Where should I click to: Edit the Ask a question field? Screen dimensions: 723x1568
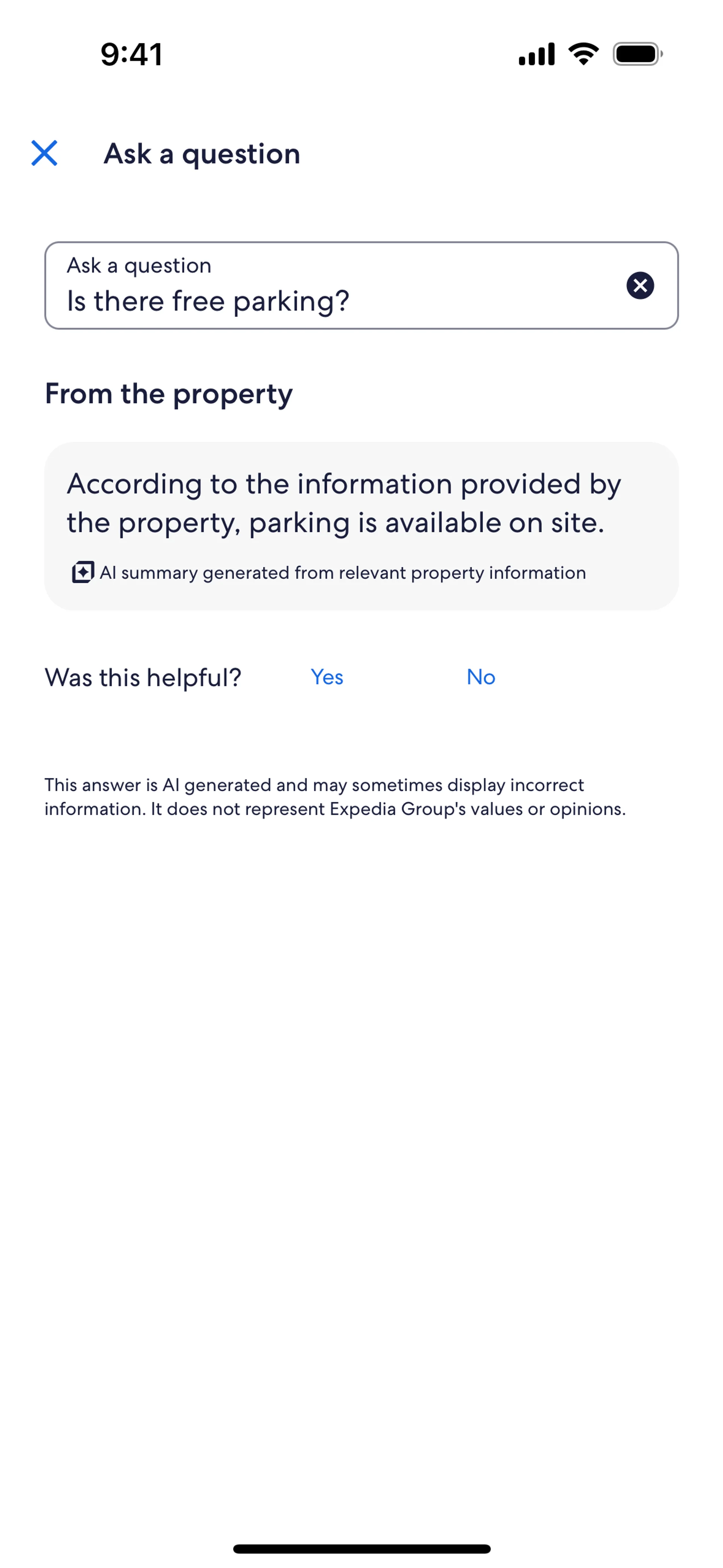click(x=329, y=292)
